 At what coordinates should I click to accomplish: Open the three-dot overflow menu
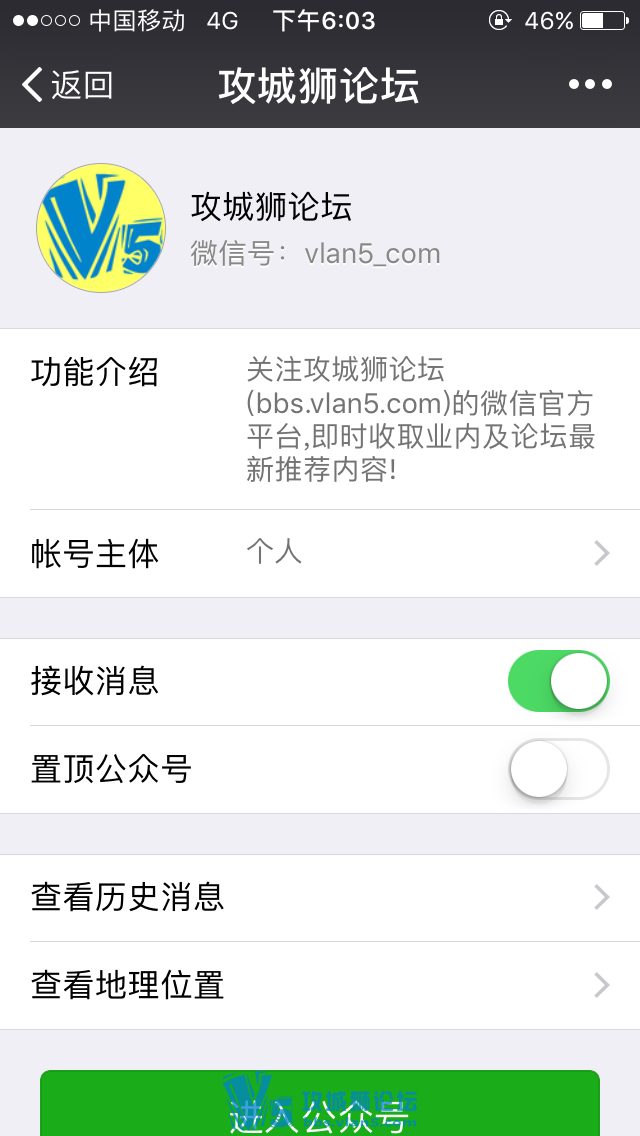[x=590, y=85]
